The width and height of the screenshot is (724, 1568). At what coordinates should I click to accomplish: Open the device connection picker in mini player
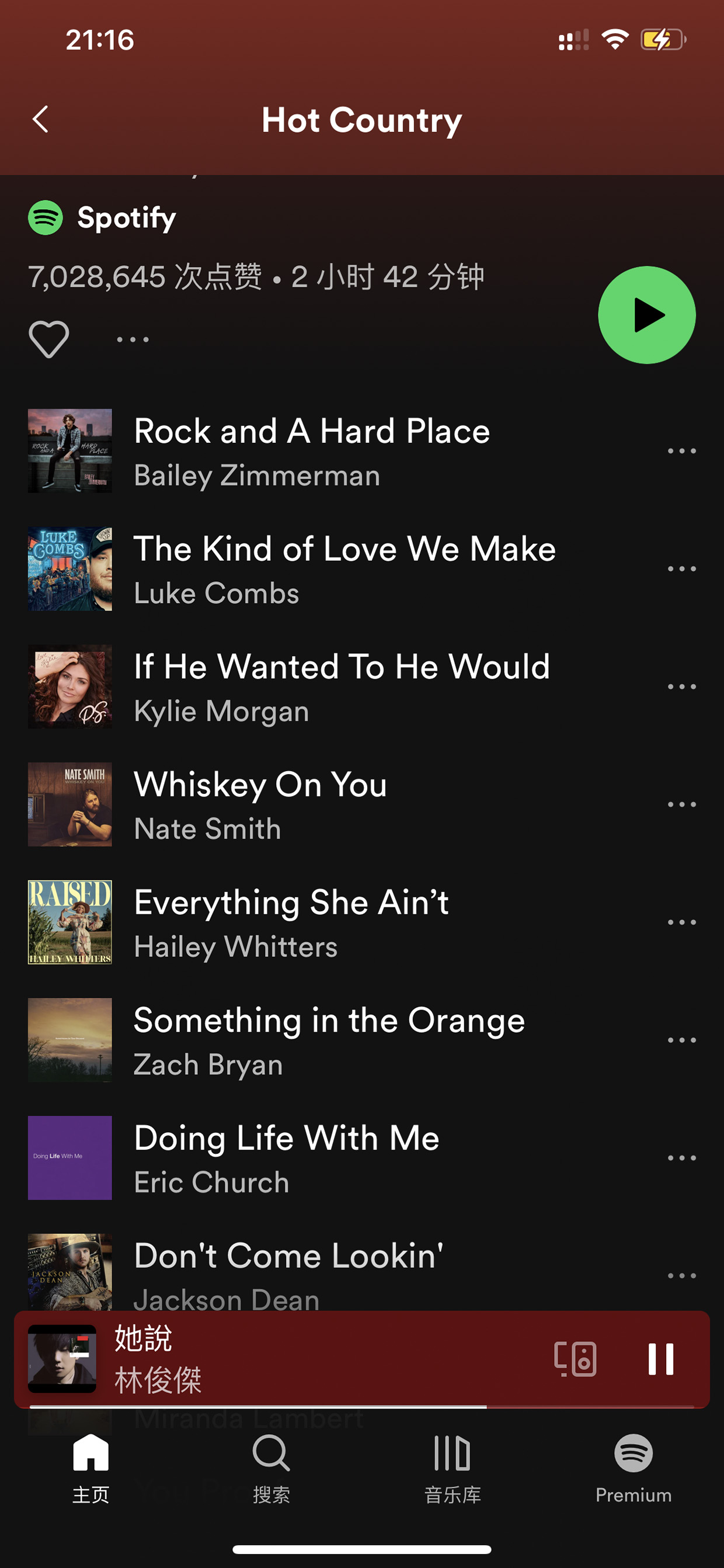[x=575, y=1359]
